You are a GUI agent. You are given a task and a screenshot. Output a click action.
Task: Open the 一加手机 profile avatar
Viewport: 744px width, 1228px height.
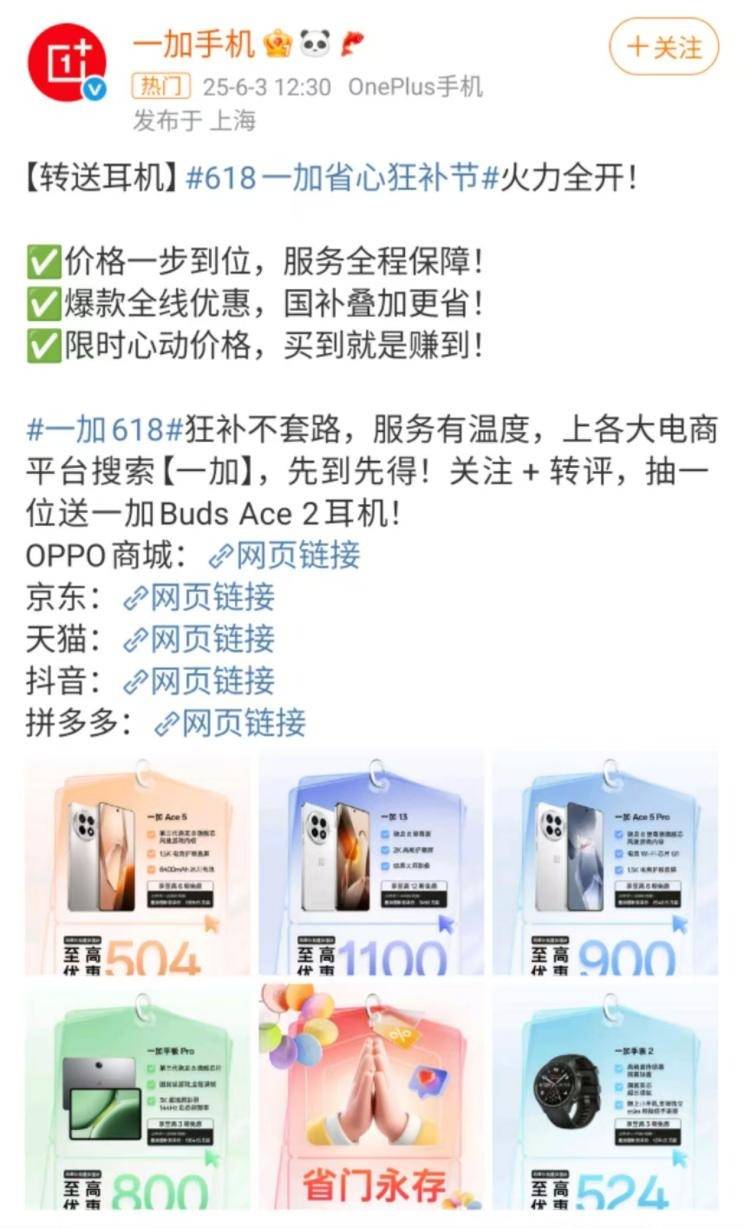coord(67,60)
